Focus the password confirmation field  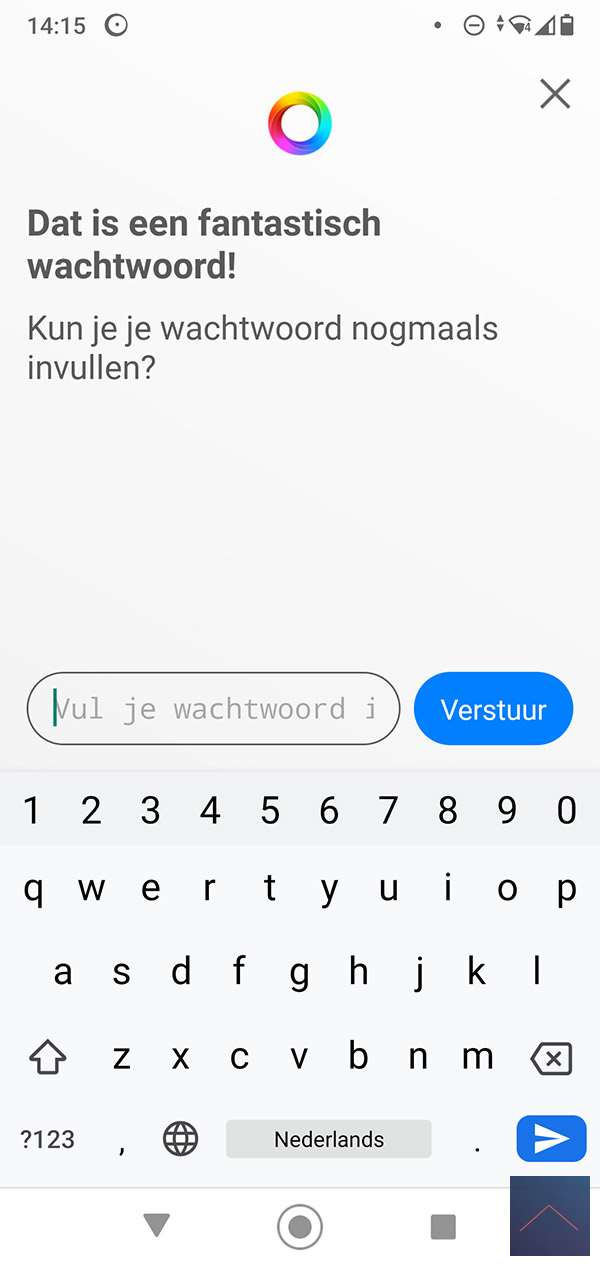point(213,709)
